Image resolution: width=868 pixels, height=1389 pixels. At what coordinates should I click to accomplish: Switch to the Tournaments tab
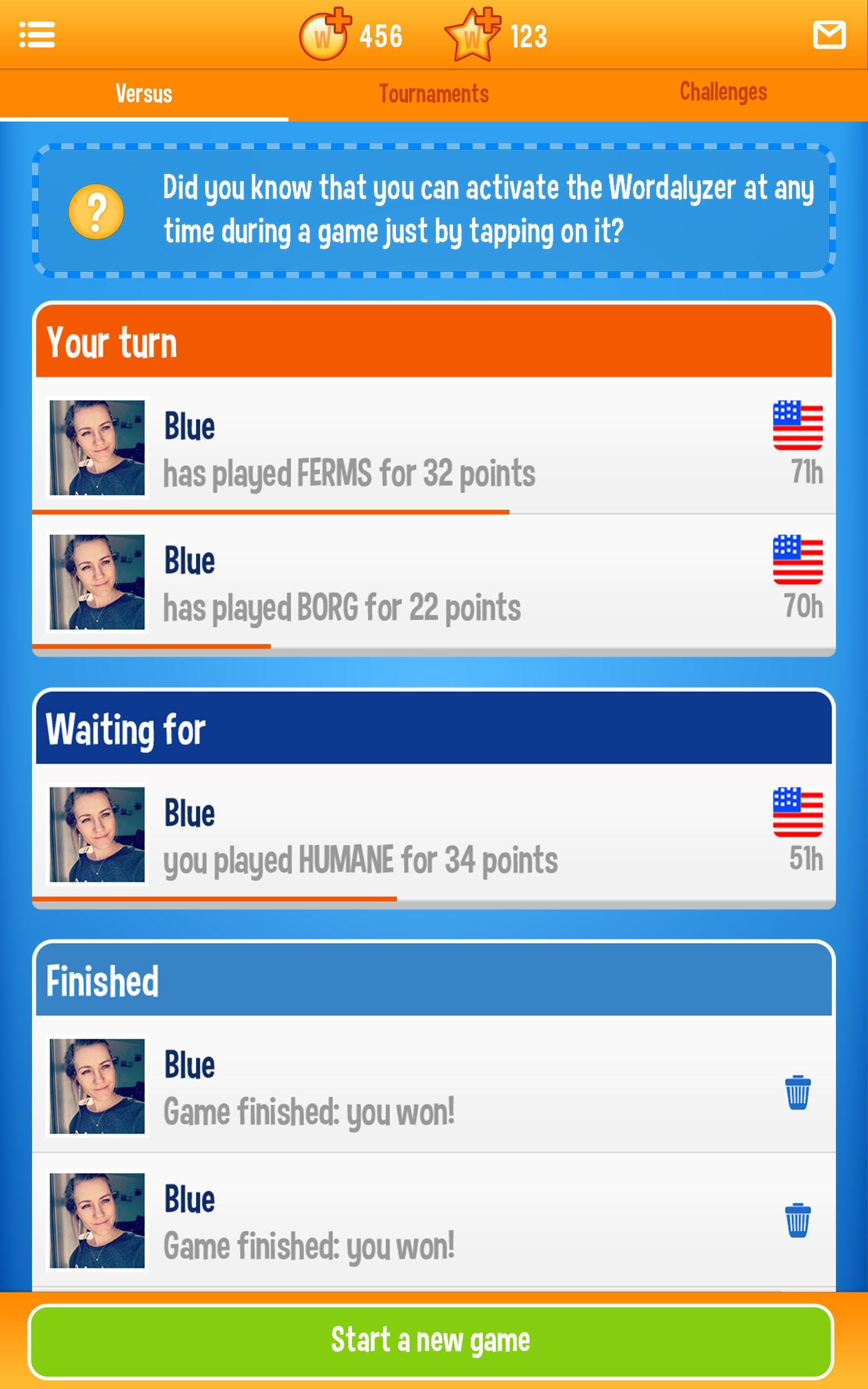coord(434,94)
